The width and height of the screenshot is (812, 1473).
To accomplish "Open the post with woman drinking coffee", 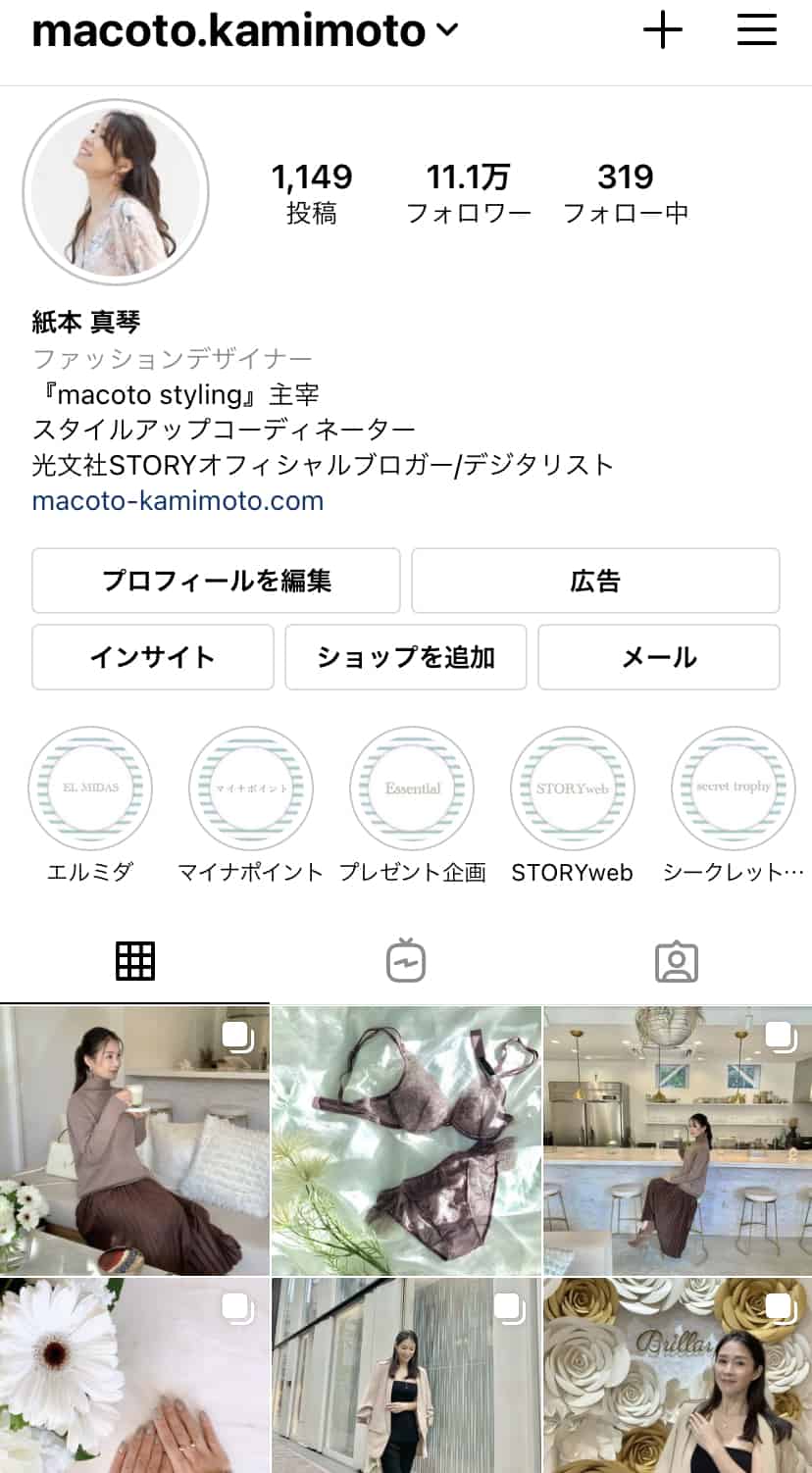I will tap(134, 1141).
